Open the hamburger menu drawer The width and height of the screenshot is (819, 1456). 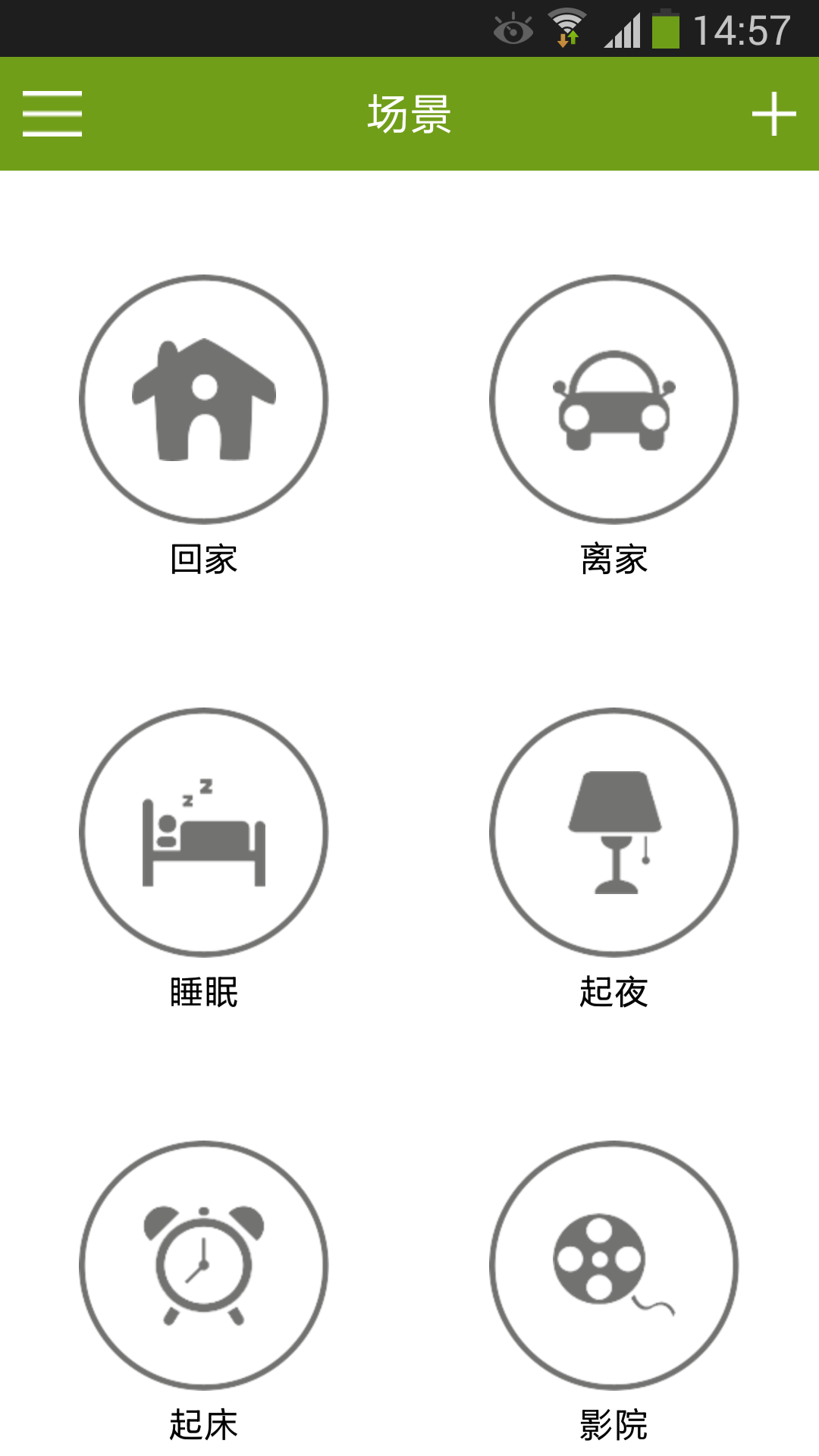pyautogui.click(x=52, y=114)
